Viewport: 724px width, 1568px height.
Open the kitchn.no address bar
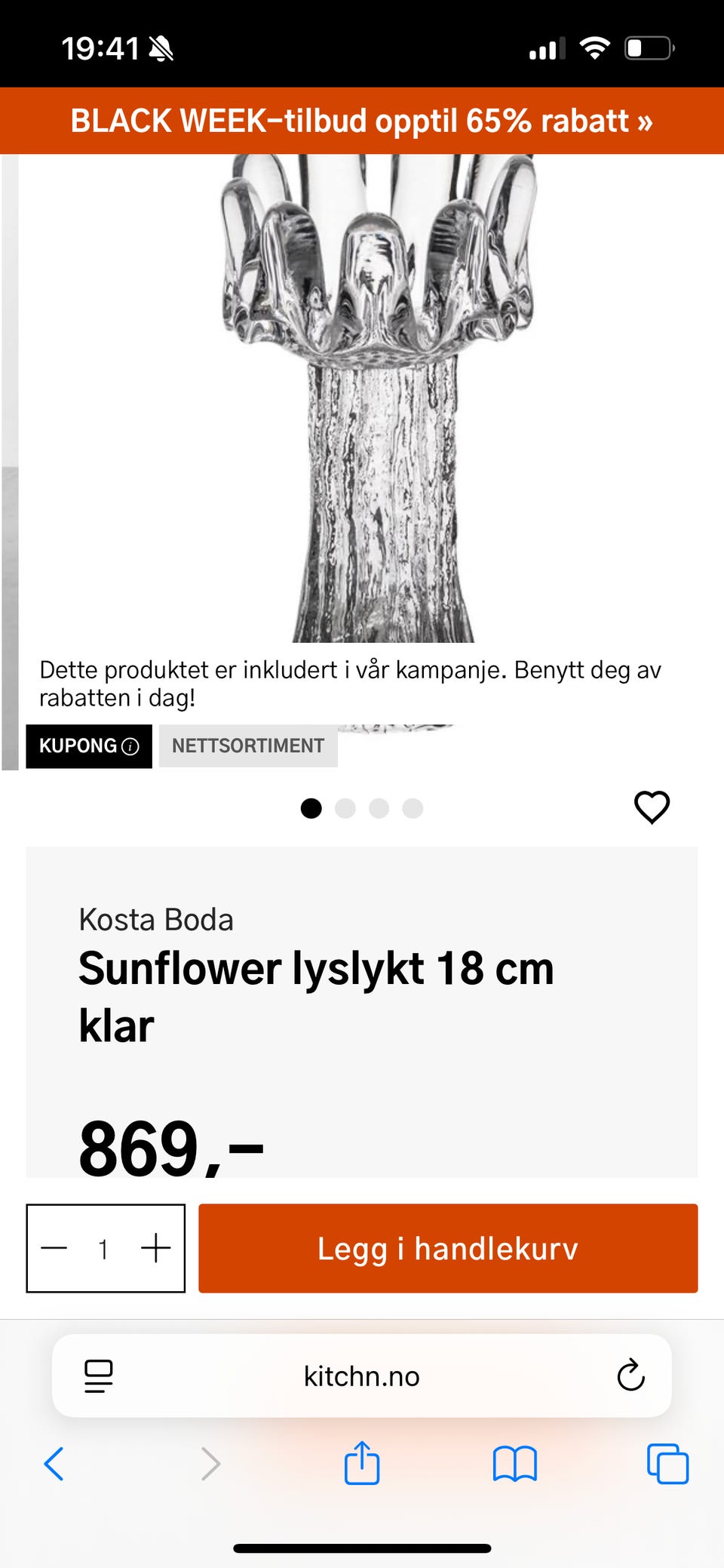(x=361, y=1376)
